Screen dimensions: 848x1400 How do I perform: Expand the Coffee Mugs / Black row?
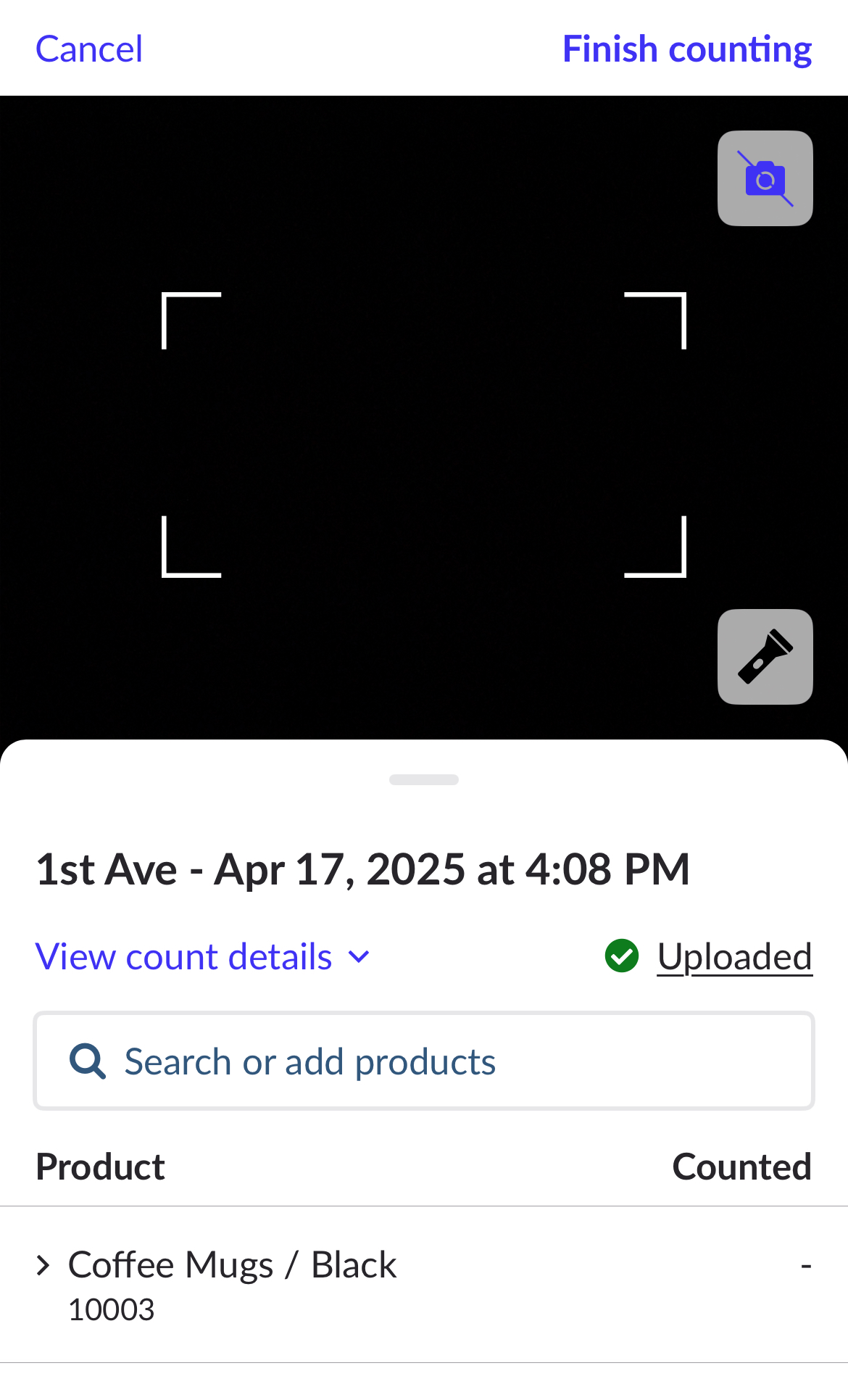(x=43, y=1265)
